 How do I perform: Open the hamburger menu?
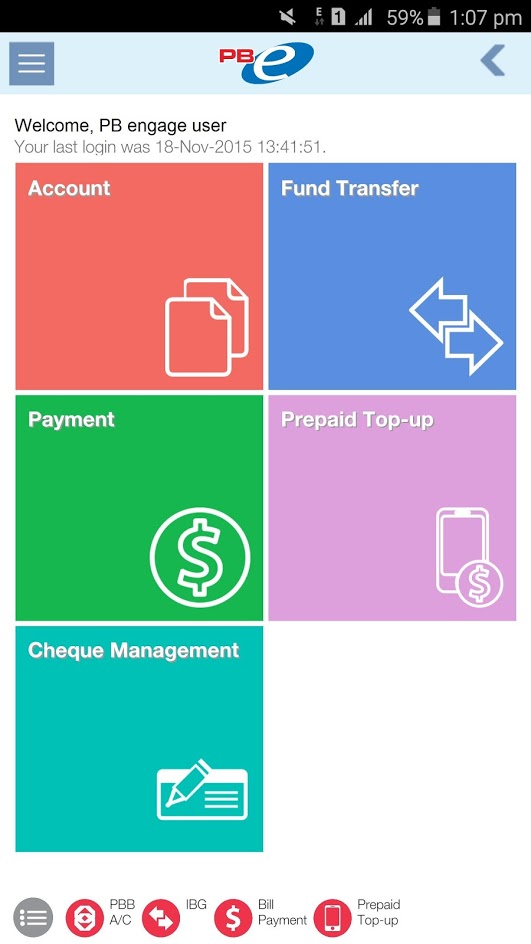pyautogui.click(x=31, y=63)
